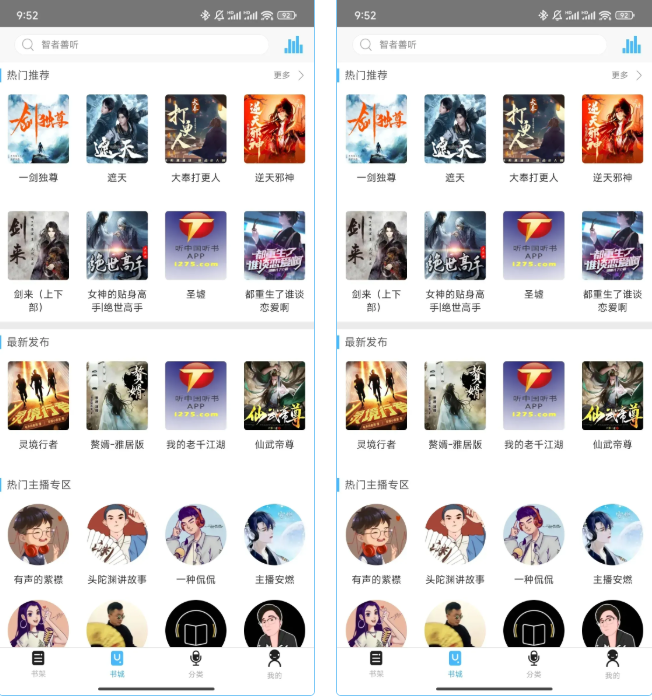Open the book 一剑独尊 in left screen
Image resolution: width=652 pixels, height=700 pixels.
[38, 129]
